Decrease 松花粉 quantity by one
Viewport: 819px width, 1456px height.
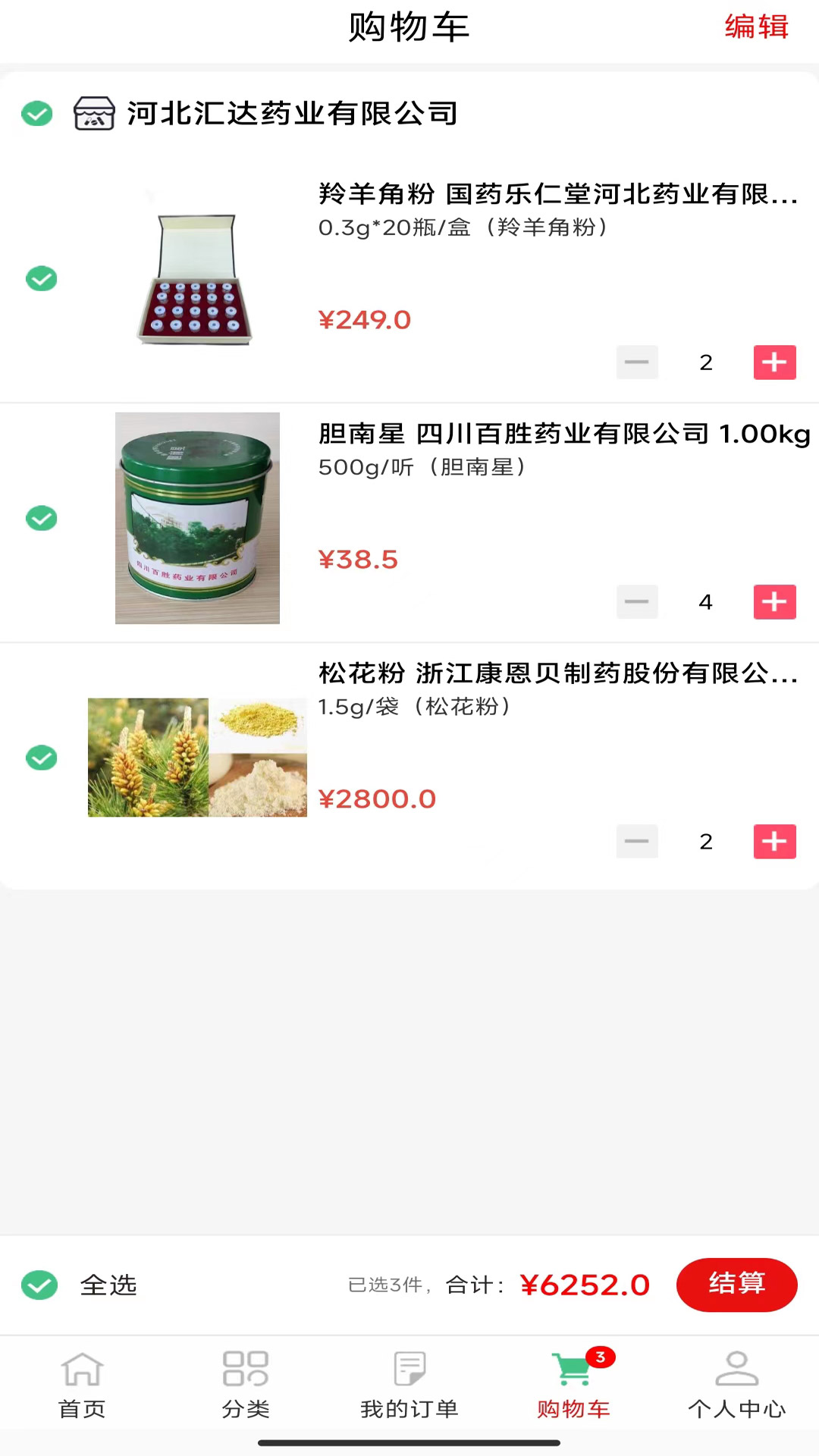637,842
